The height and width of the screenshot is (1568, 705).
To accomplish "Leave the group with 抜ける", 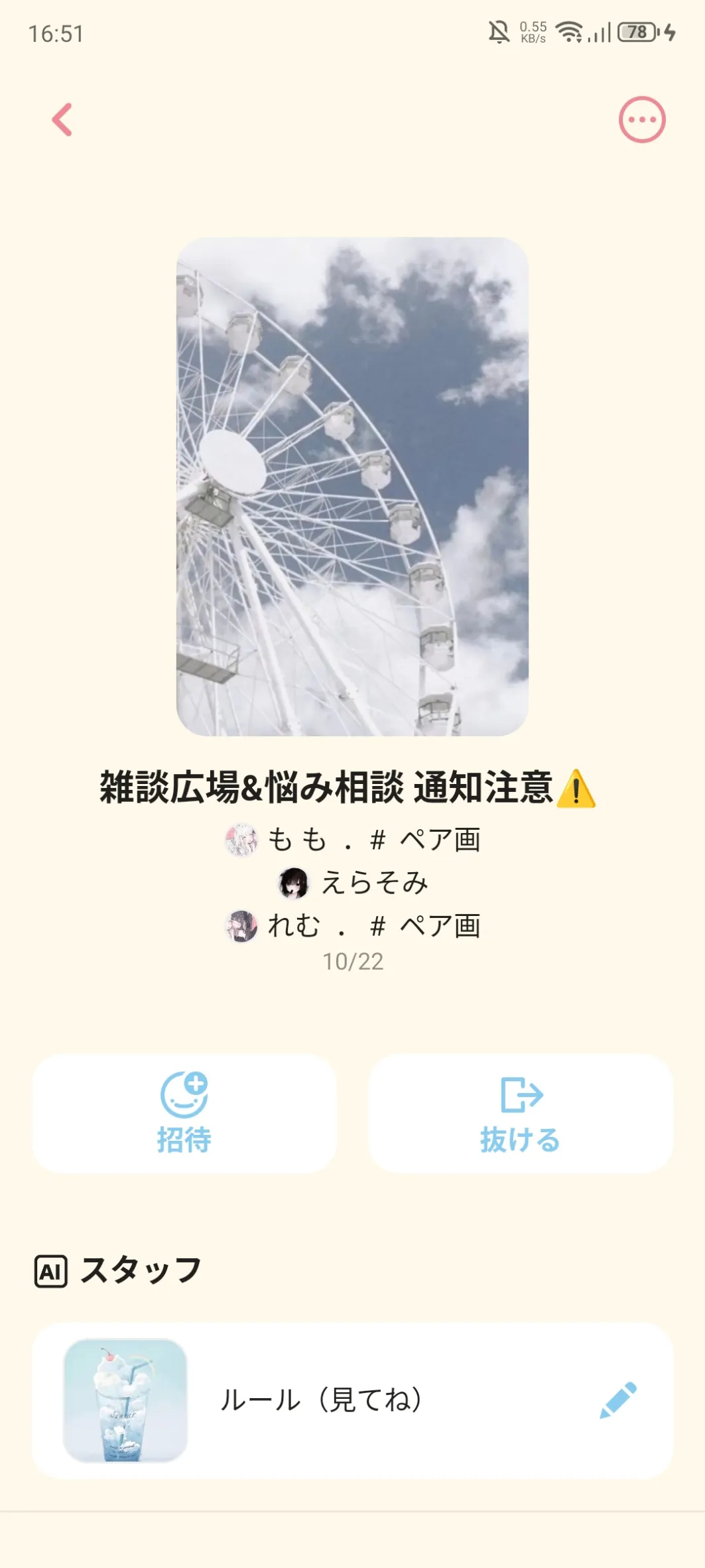I will [x=521, y=1114].
